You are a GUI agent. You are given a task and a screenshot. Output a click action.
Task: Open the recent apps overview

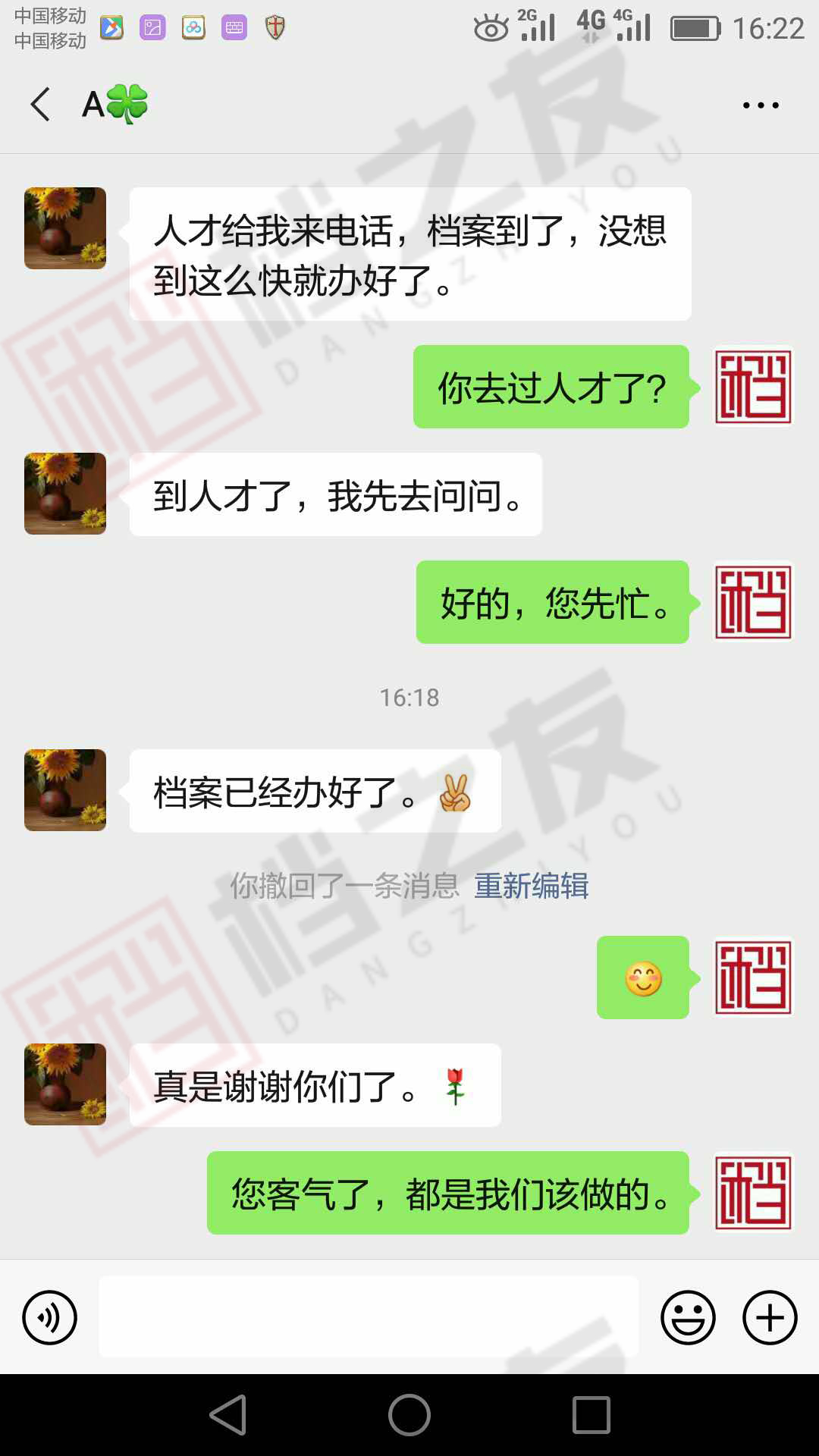pyautogui.click(x=591, y=1415)
